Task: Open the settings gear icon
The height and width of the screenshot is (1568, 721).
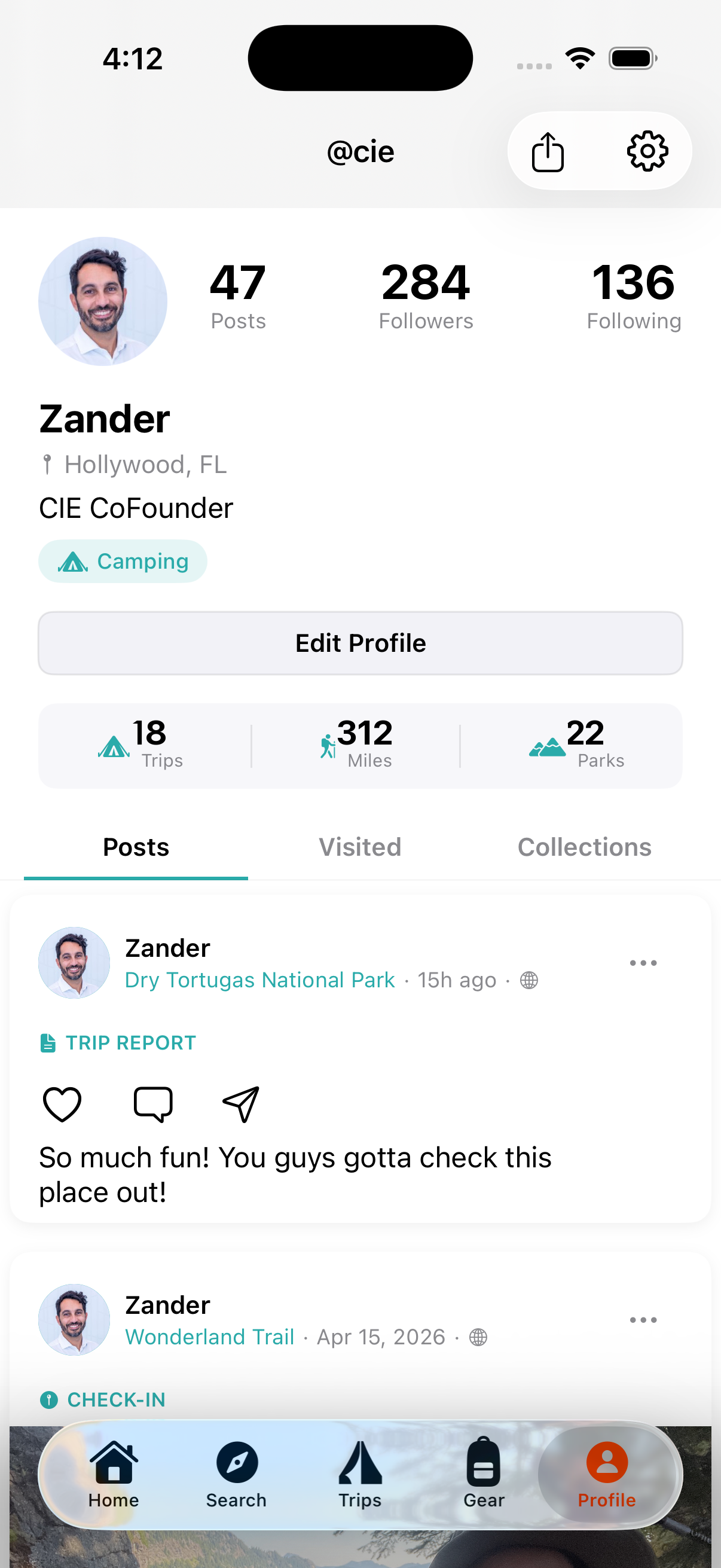Action: pyautogui.click(x=646, y=151)
